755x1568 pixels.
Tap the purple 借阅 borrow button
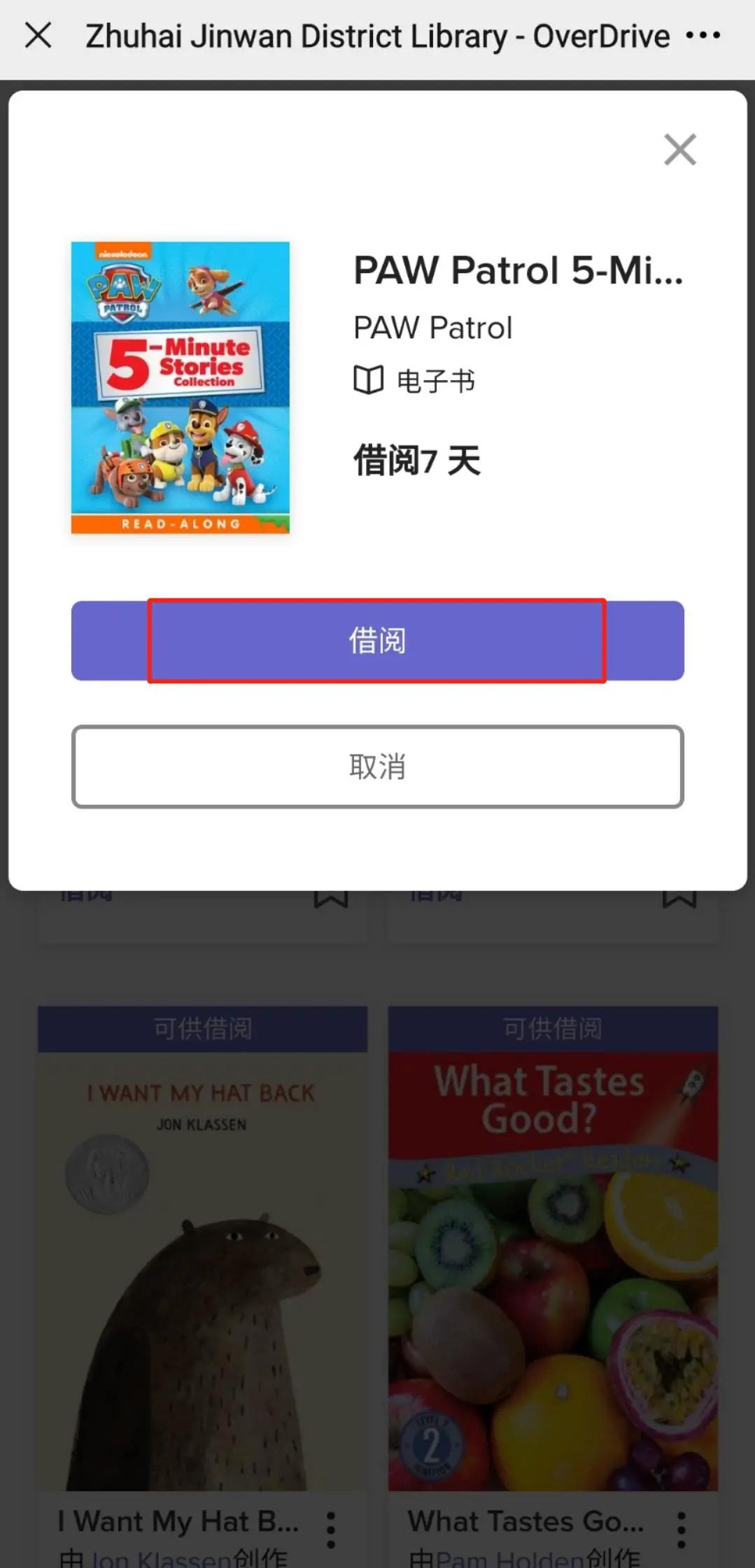(x=377, y=640)
